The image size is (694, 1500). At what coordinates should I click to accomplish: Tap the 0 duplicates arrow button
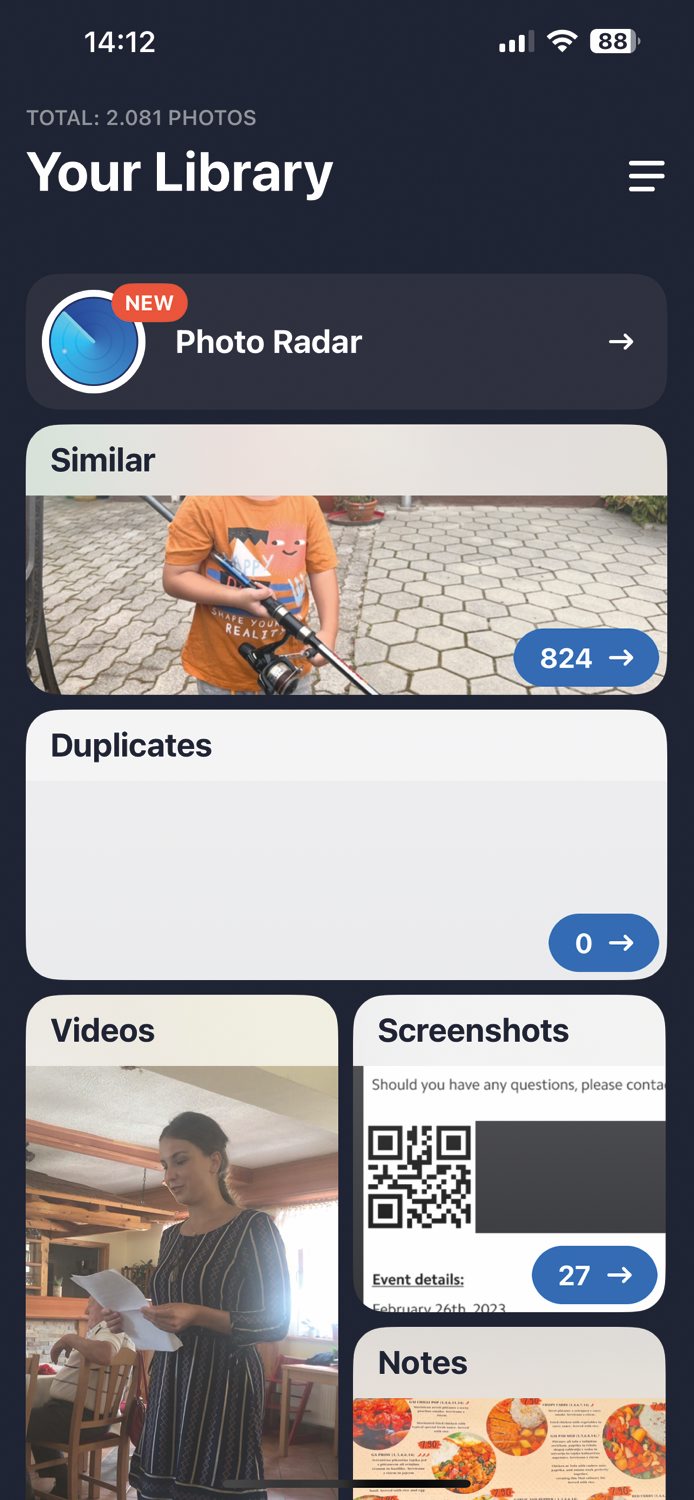tap(603, 943)
